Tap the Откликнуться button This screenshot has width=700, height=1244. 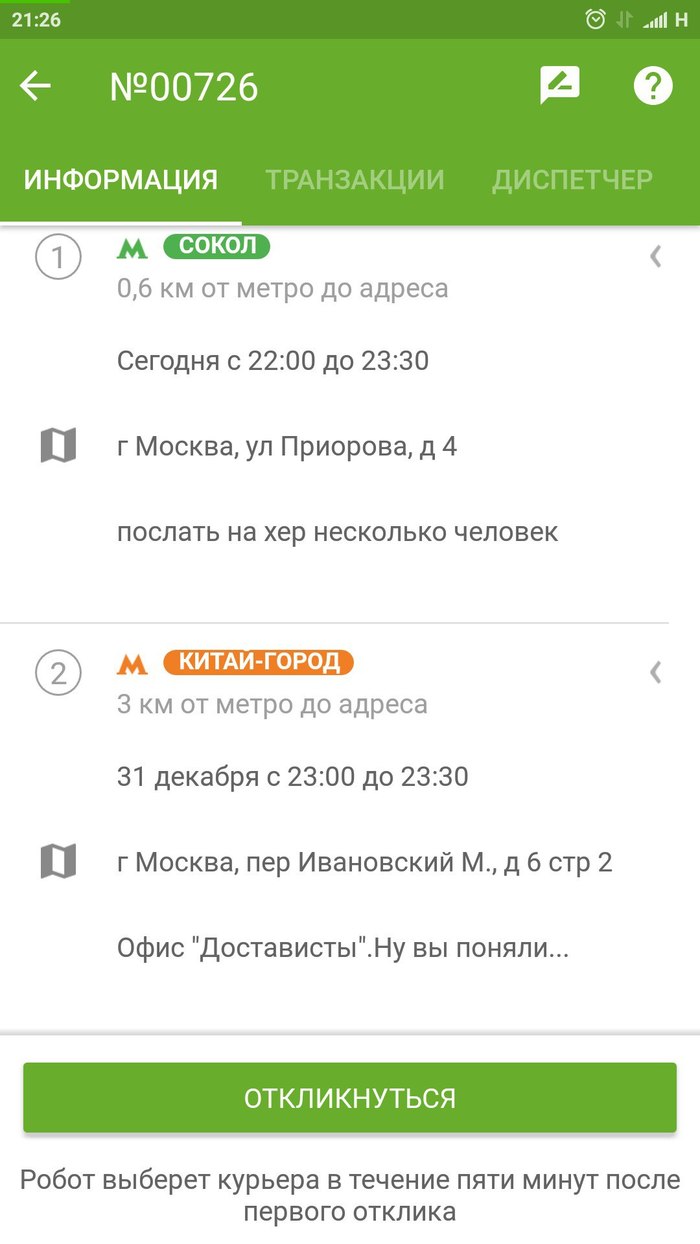[x=350, y=1098]
